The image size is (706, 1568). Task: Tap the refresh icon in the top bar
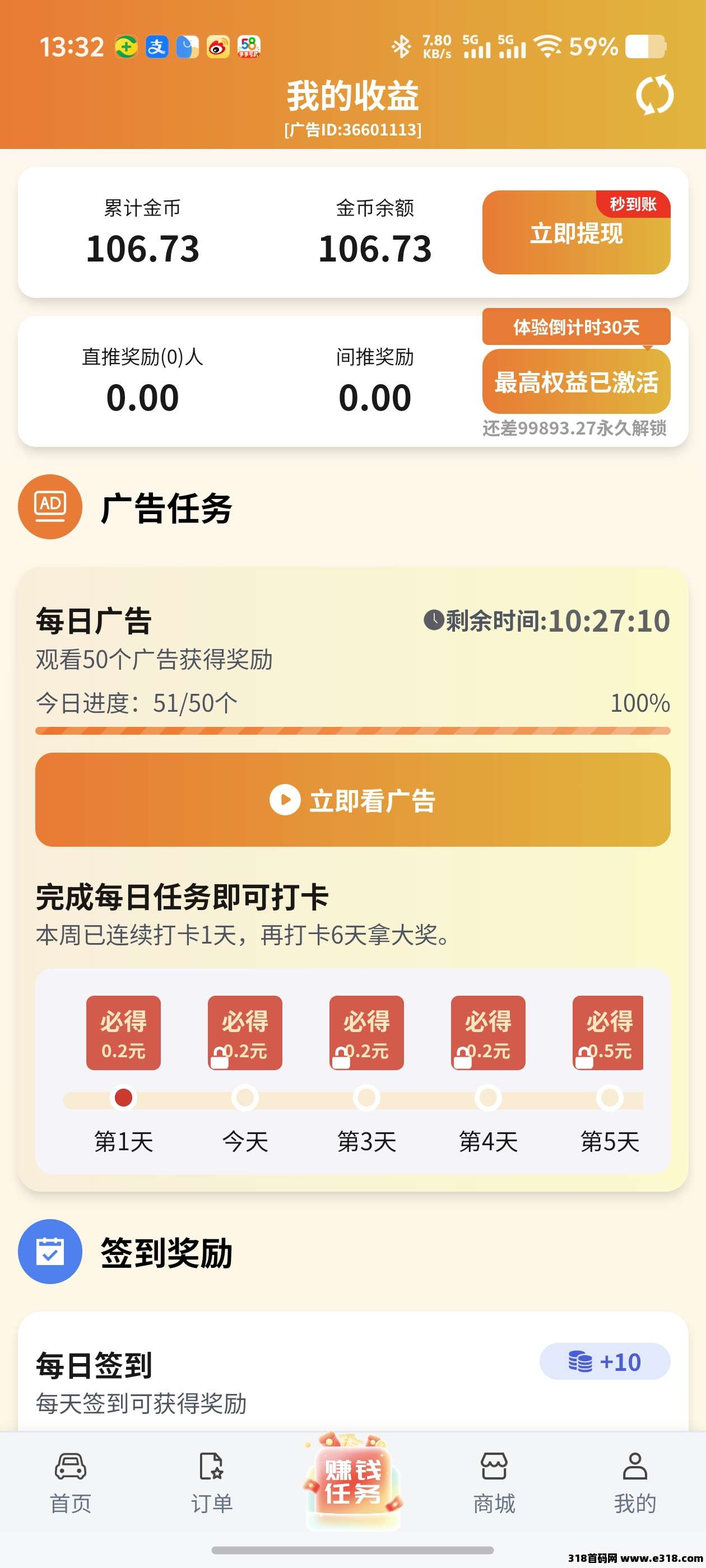click(655, 96)
